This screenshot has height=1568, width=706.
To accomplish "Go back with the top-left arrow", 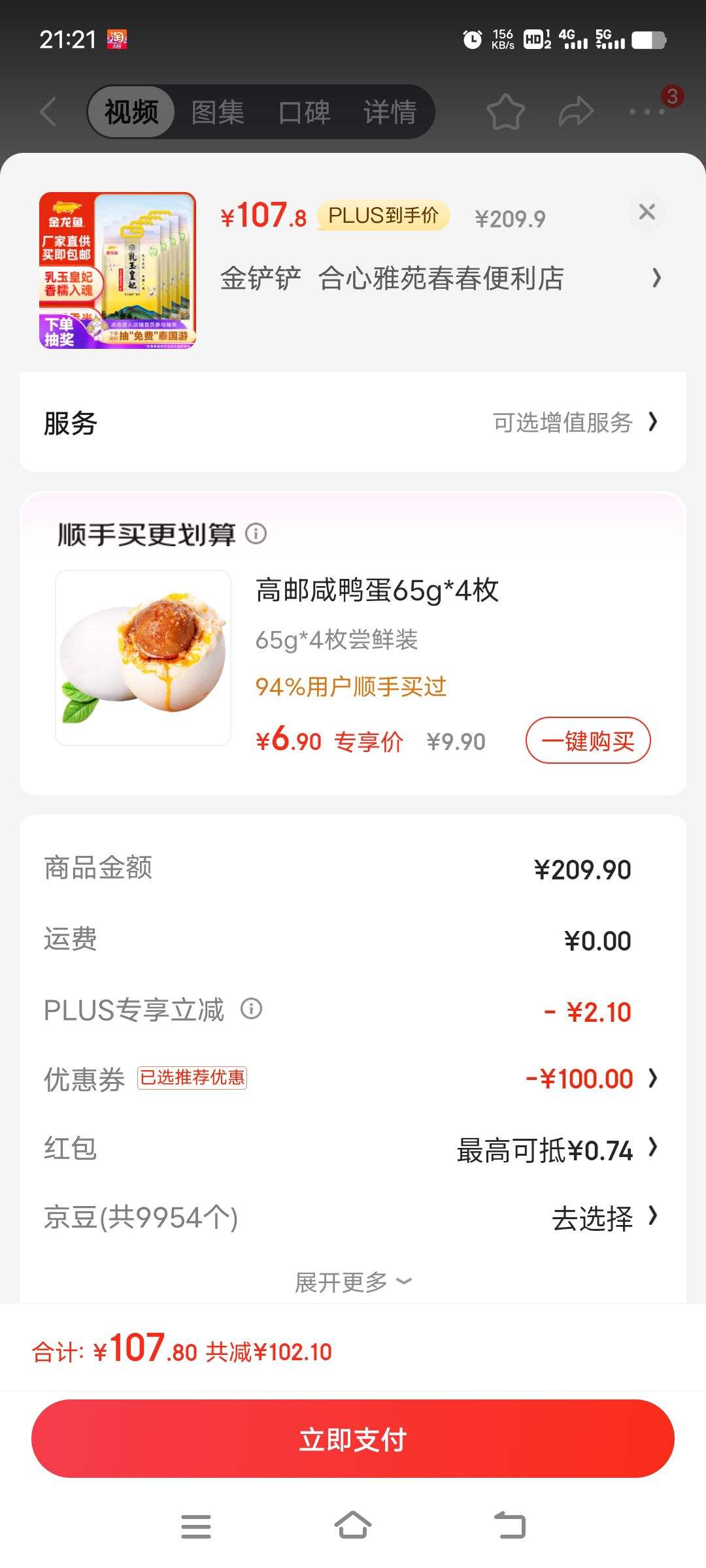I will point(49,112).
